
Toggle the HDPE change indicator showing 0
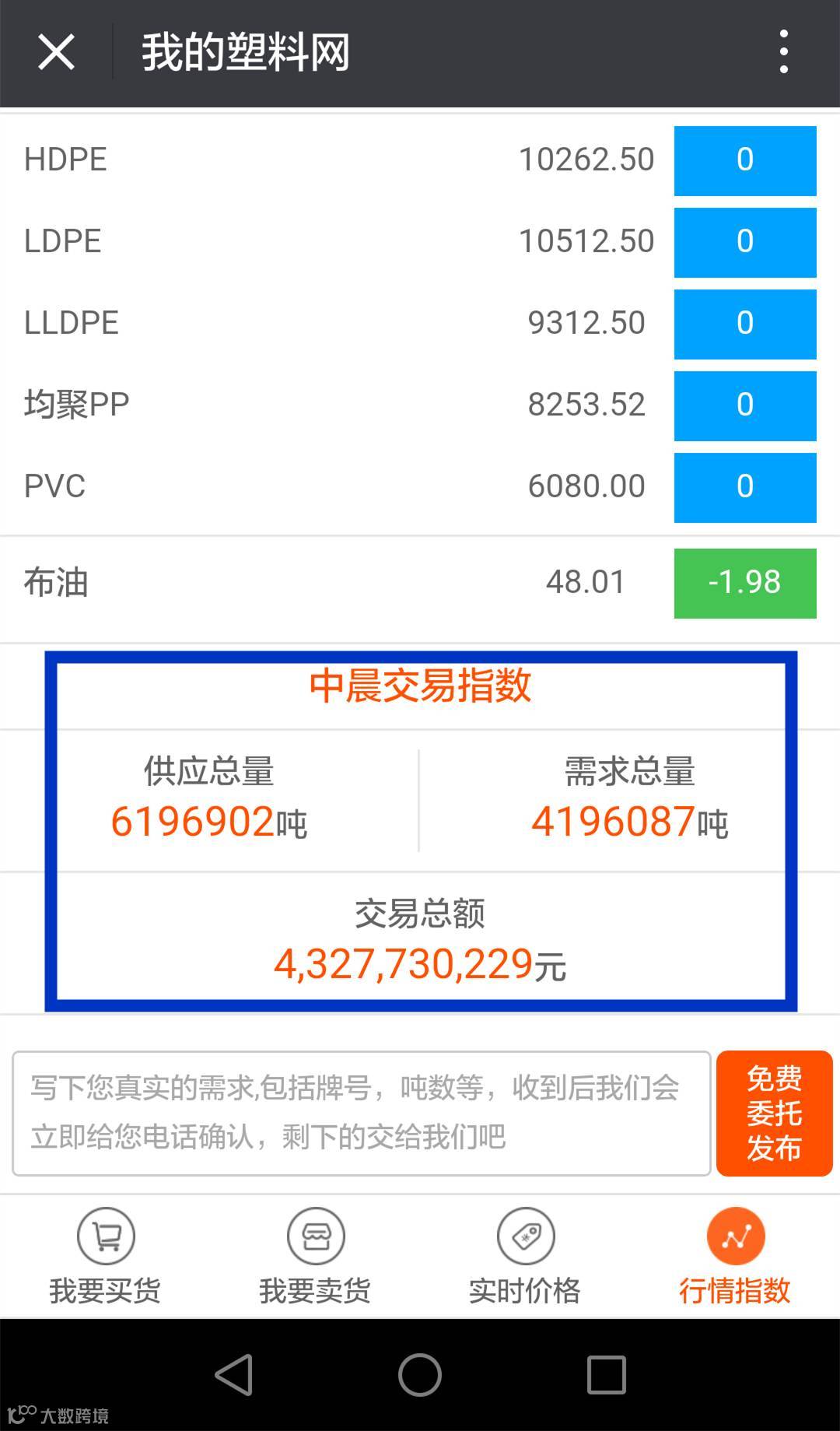tap(744, 159)
